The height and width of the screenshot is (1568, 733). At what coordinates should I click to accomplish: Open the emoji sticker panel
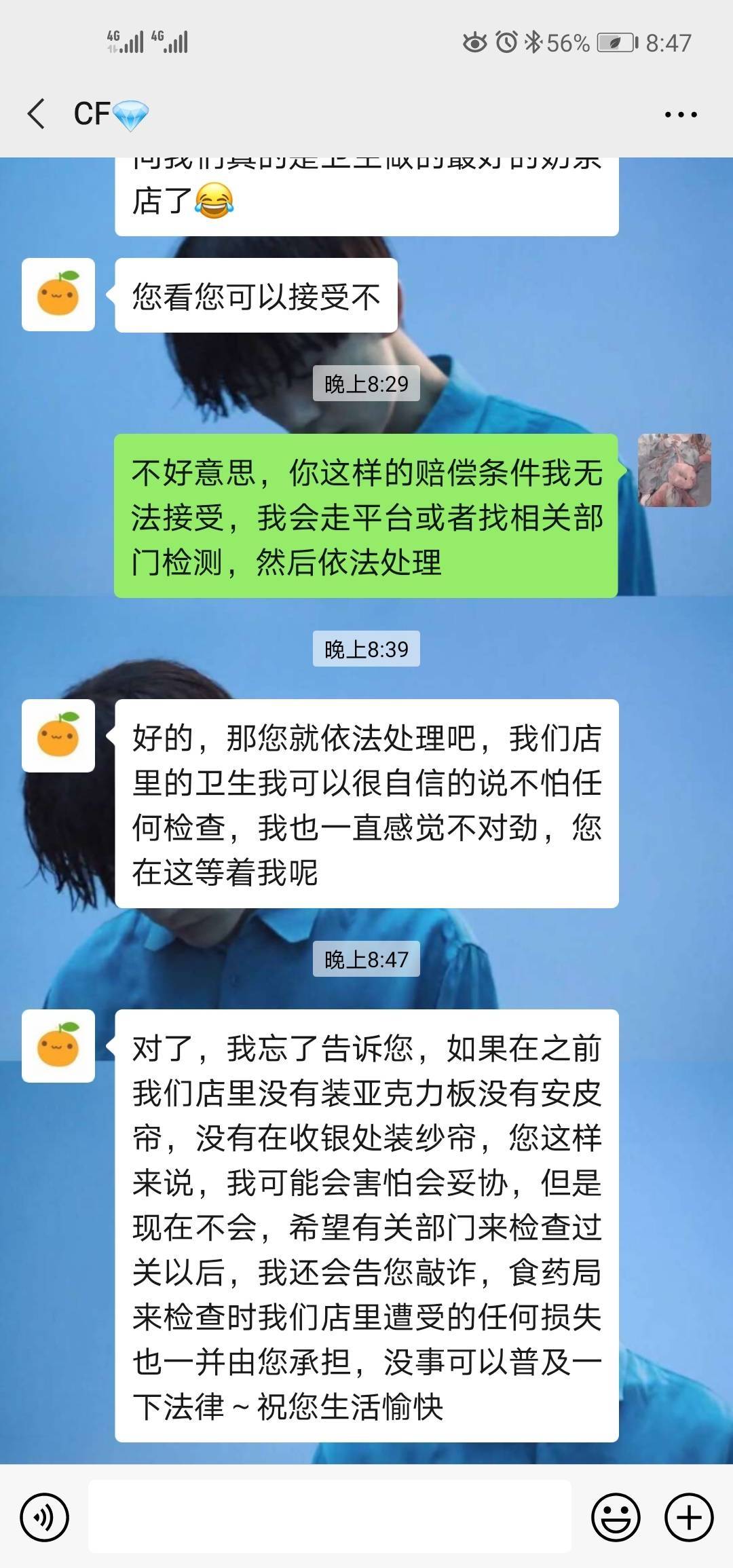pyautogui.click(x=616, y=1516)
